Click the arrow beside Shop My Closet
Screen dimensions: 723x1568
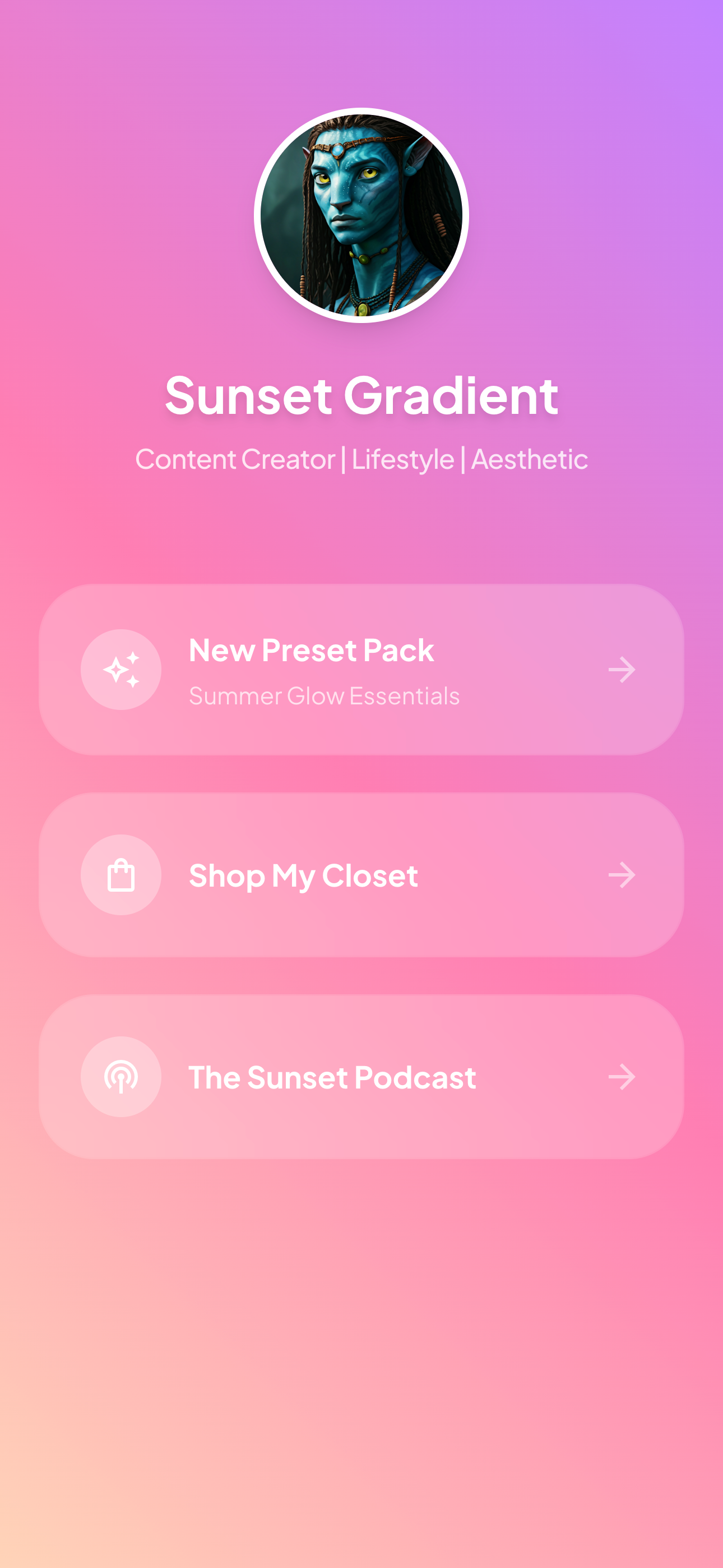(622, 875)
